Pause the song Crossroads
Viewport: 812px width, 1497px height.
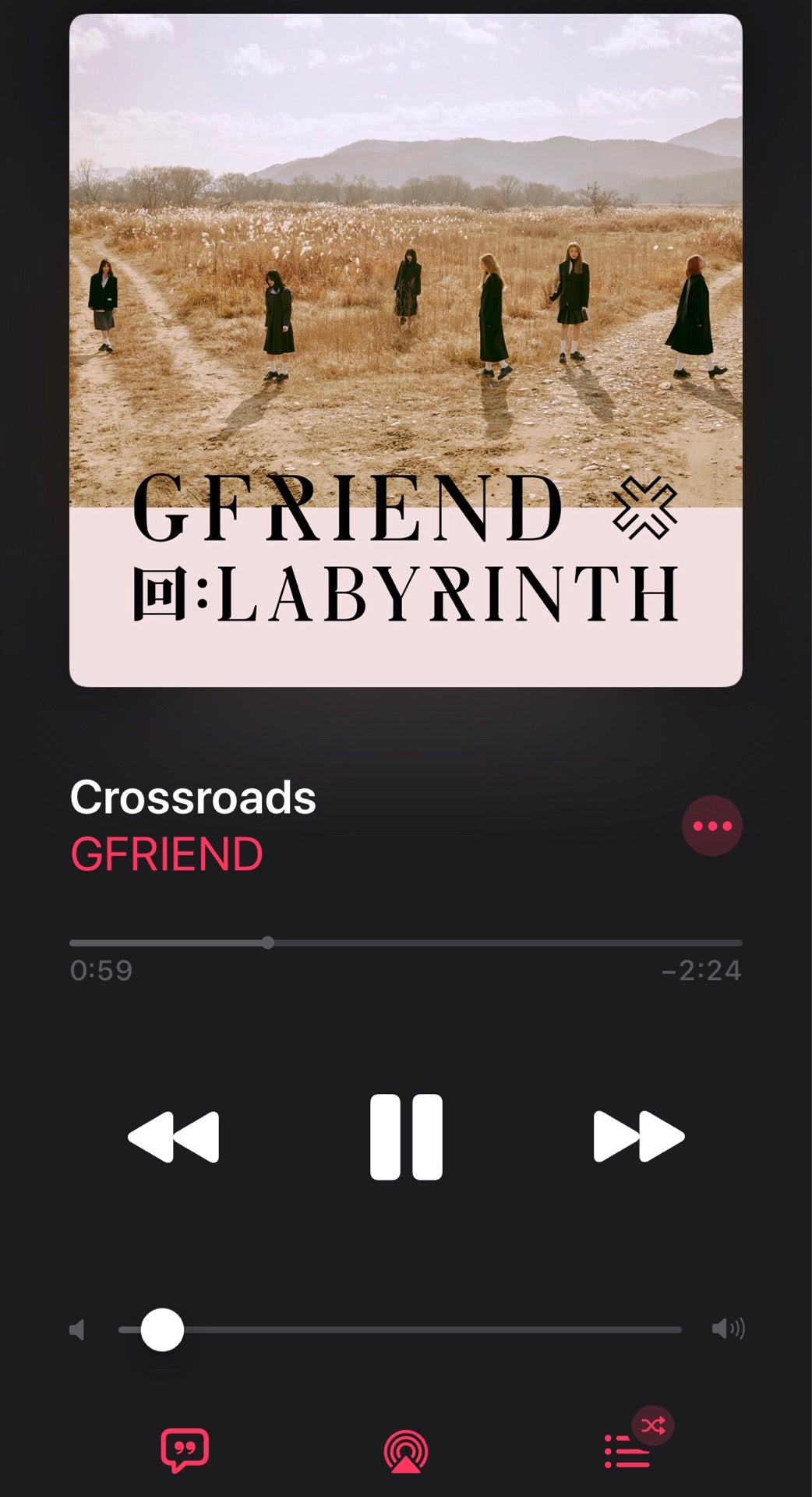tap(406, 1137)
